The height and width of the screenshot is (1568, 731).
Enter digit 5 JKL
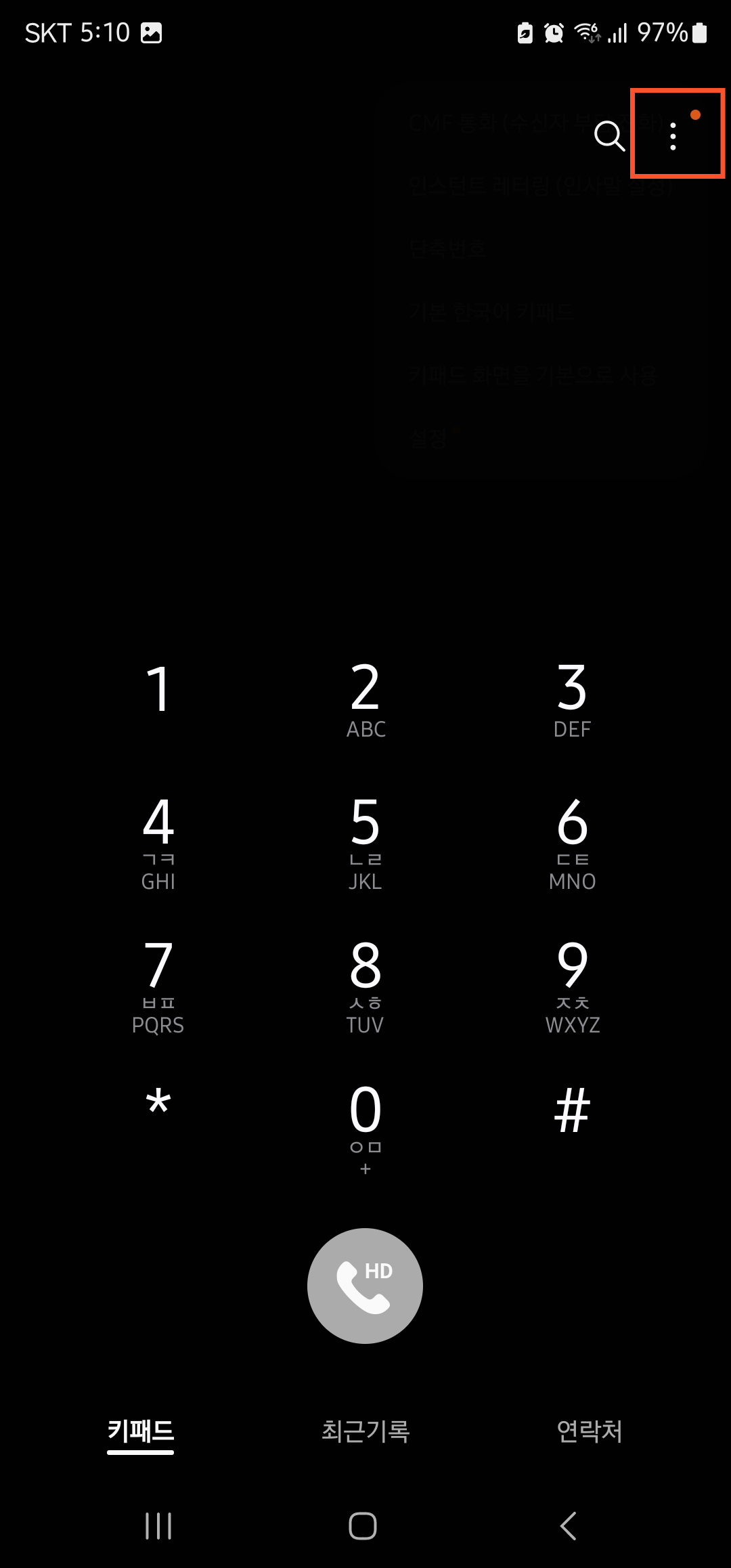(x=365, y=842)
